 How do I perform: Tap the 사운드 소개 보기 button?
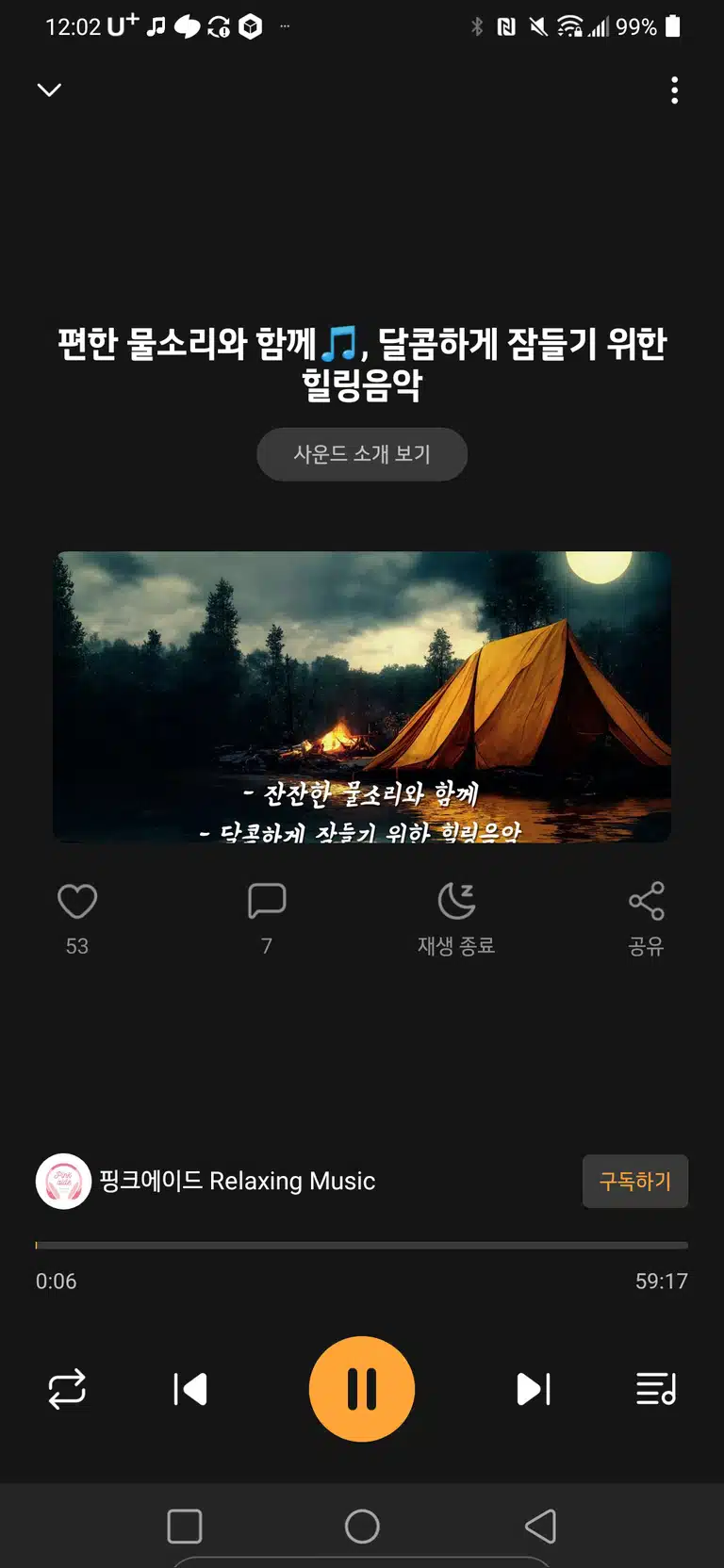[x=362, y=454]
